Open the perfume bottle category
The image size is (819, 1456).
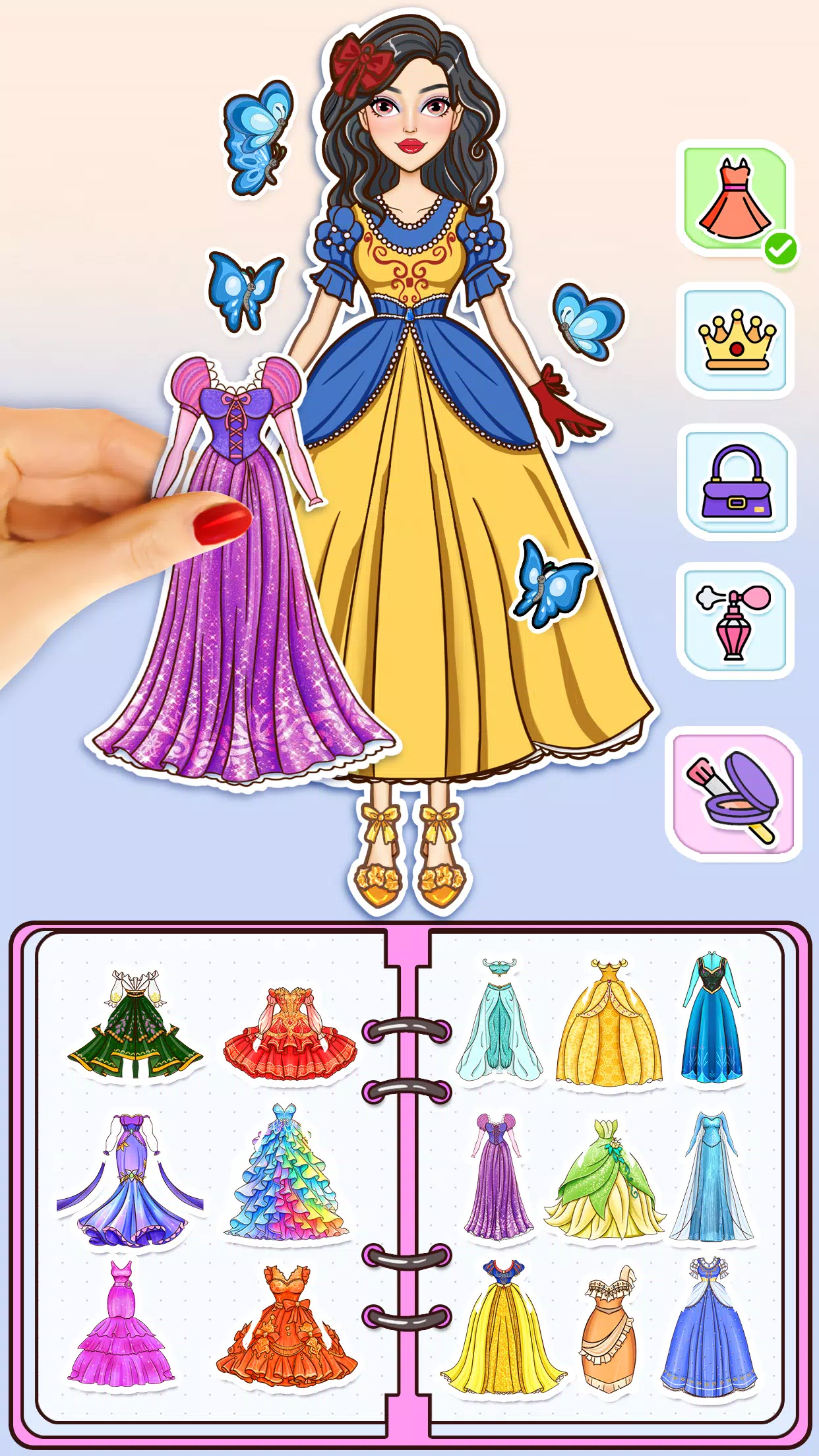click(735, 622)
